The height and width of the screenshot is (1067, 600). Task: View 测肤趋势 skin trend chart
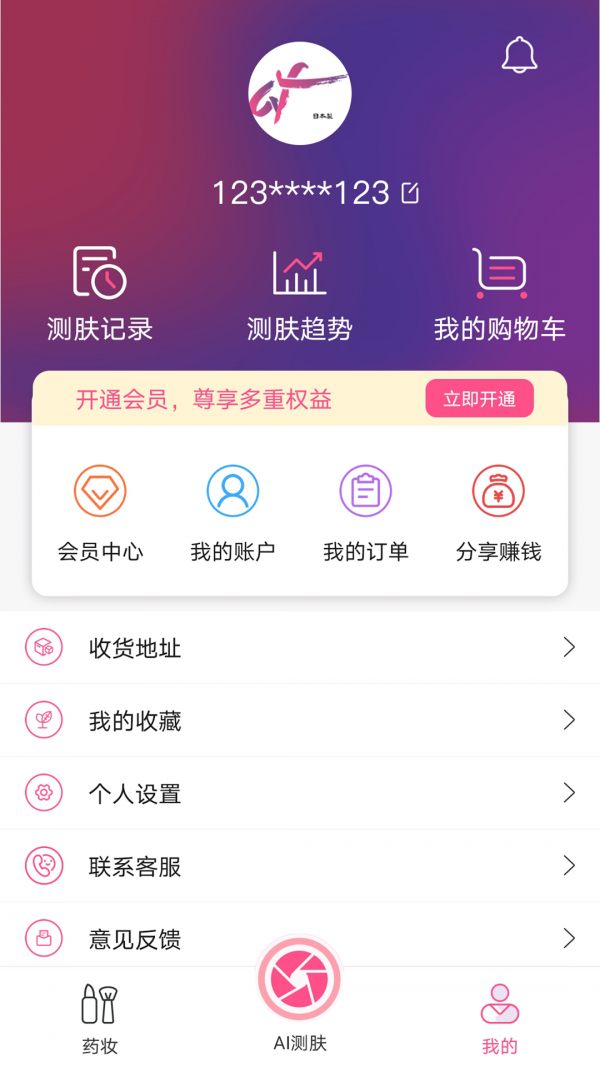coord(300,295)
